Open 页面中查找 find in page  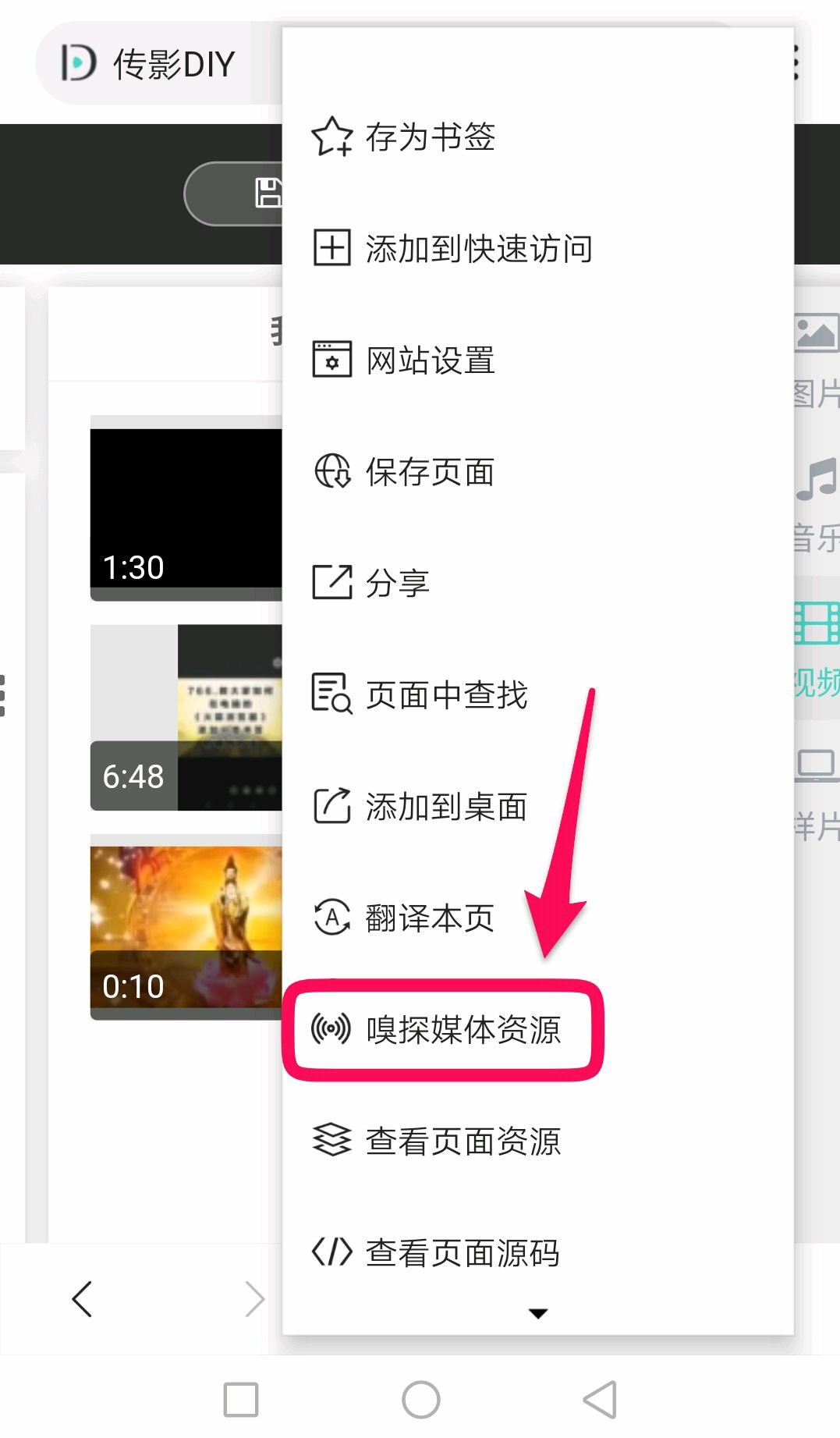[x=445, y=694]
